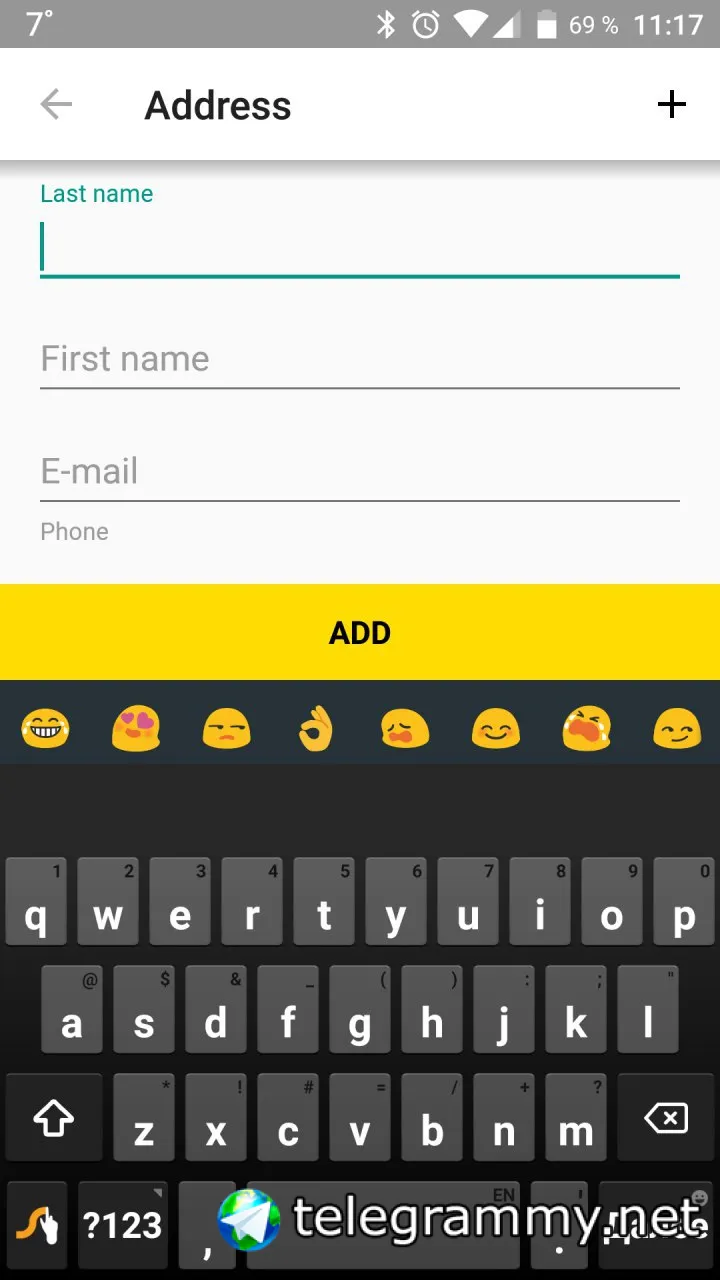Insert the OK hand emoji suggestion
The height and width of the screenshot is (1280, 720).
(x=316, y=728)
